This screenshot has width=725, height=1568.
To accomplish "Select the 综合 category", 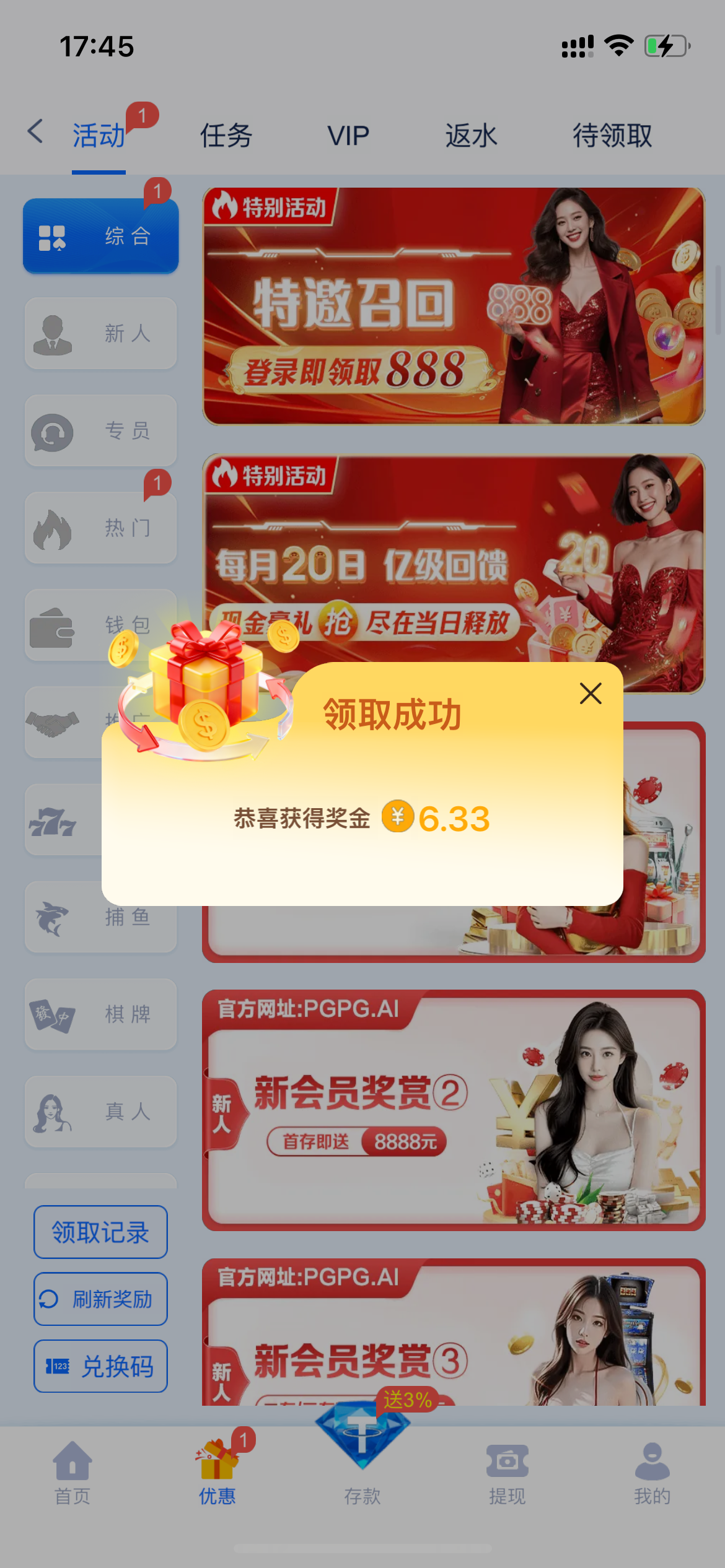I will pyautogui.click(x=100, y=236).
